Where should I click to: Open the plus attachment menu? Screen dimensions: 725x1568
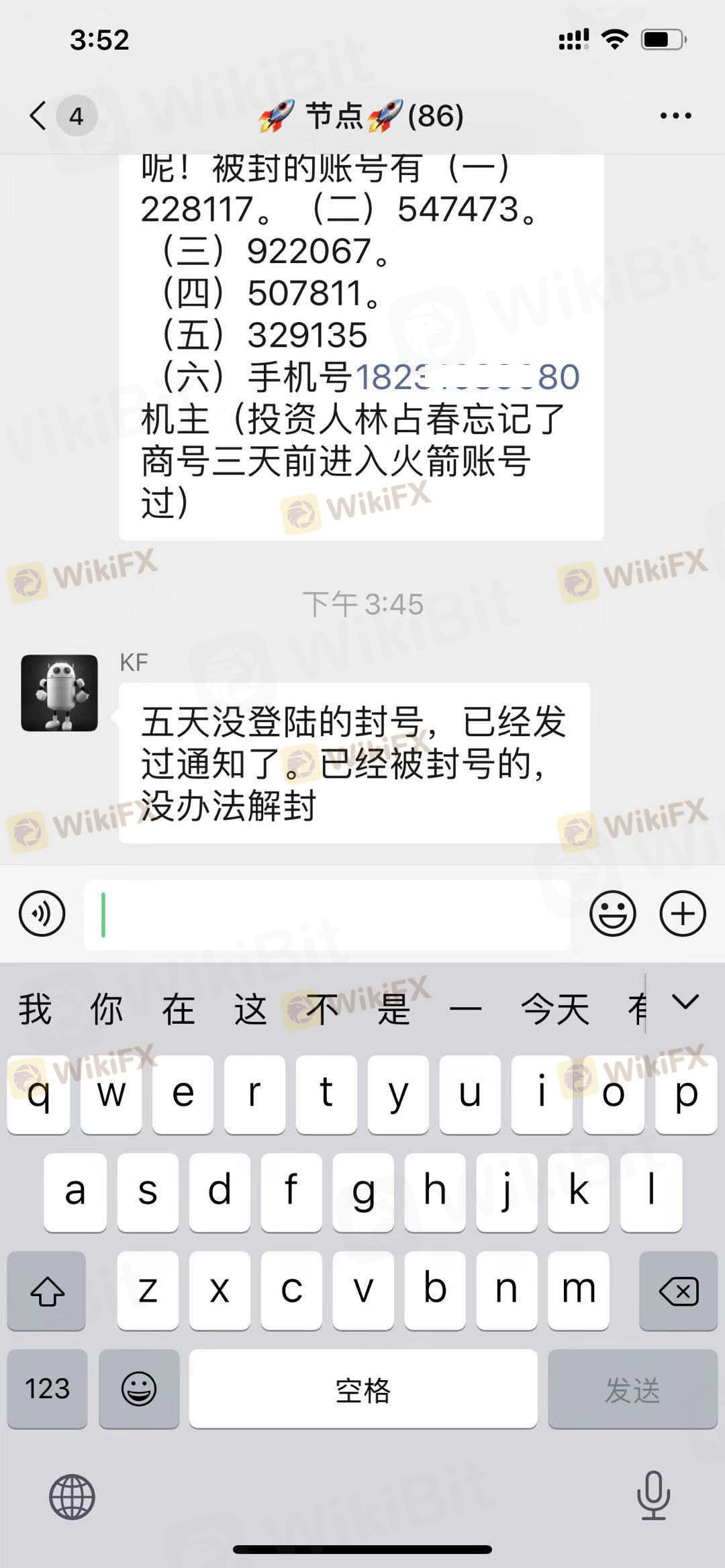(683, 914)
